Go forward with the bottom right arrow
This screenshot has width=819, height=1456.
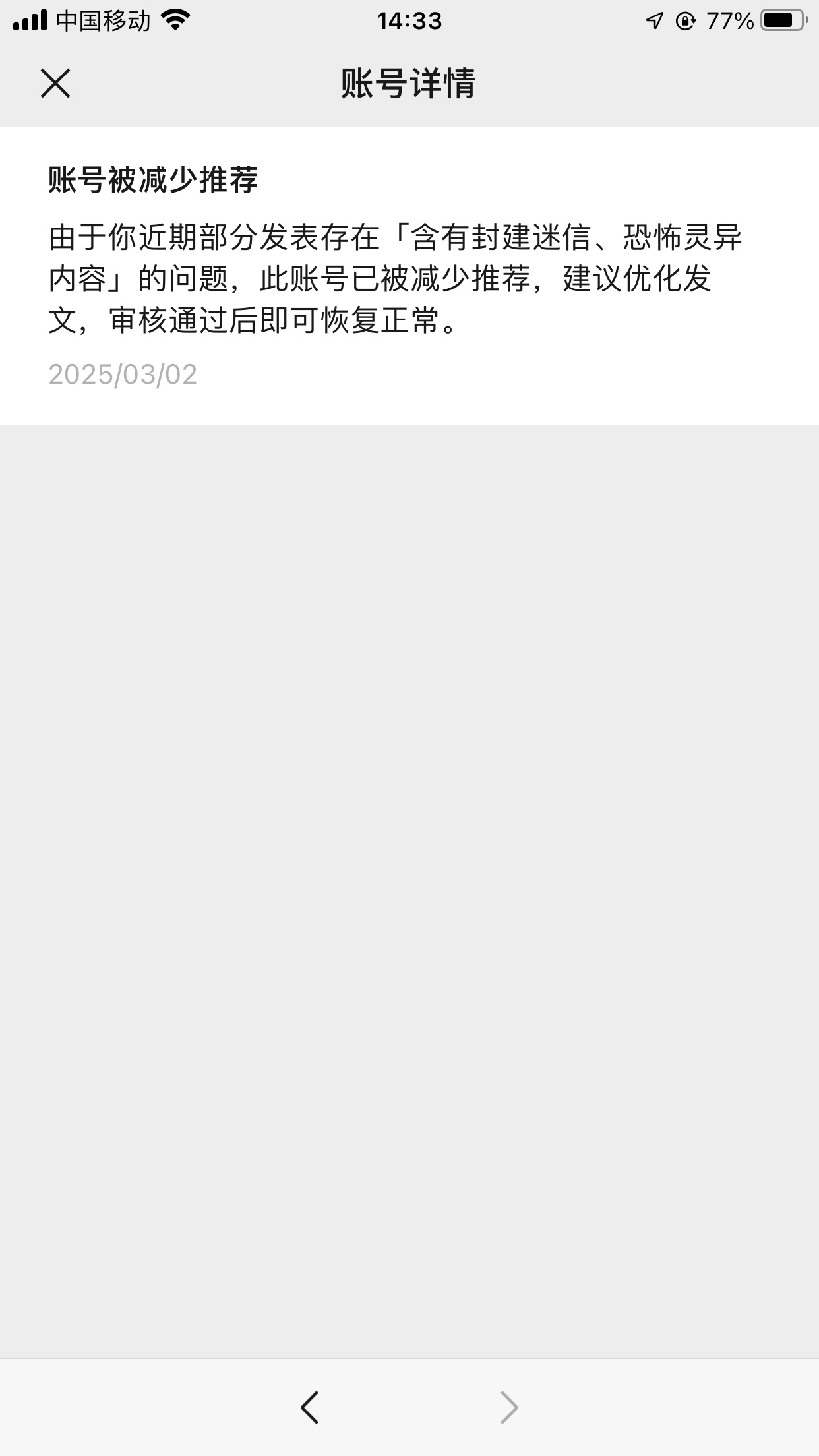pyautogui.click(x=509, y=1407)
